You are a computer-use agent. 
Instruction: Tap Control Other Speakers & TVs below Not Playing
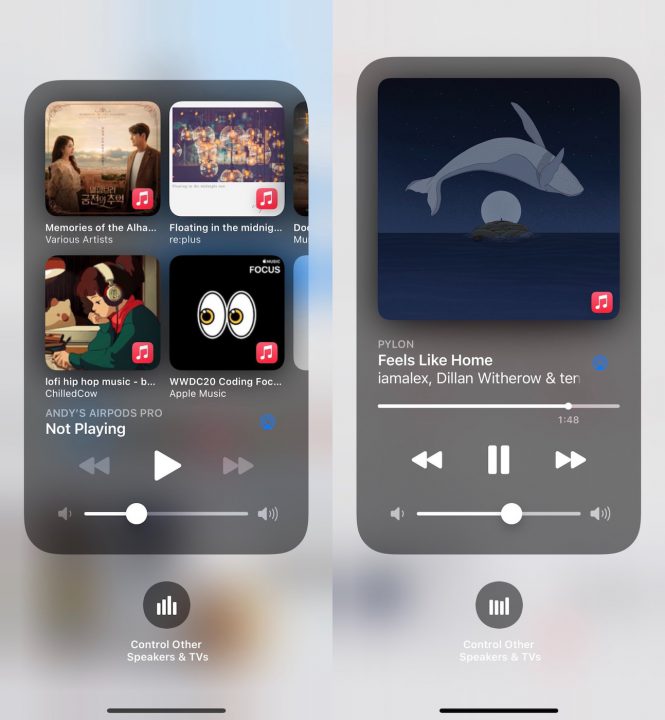tap(166, 606)
